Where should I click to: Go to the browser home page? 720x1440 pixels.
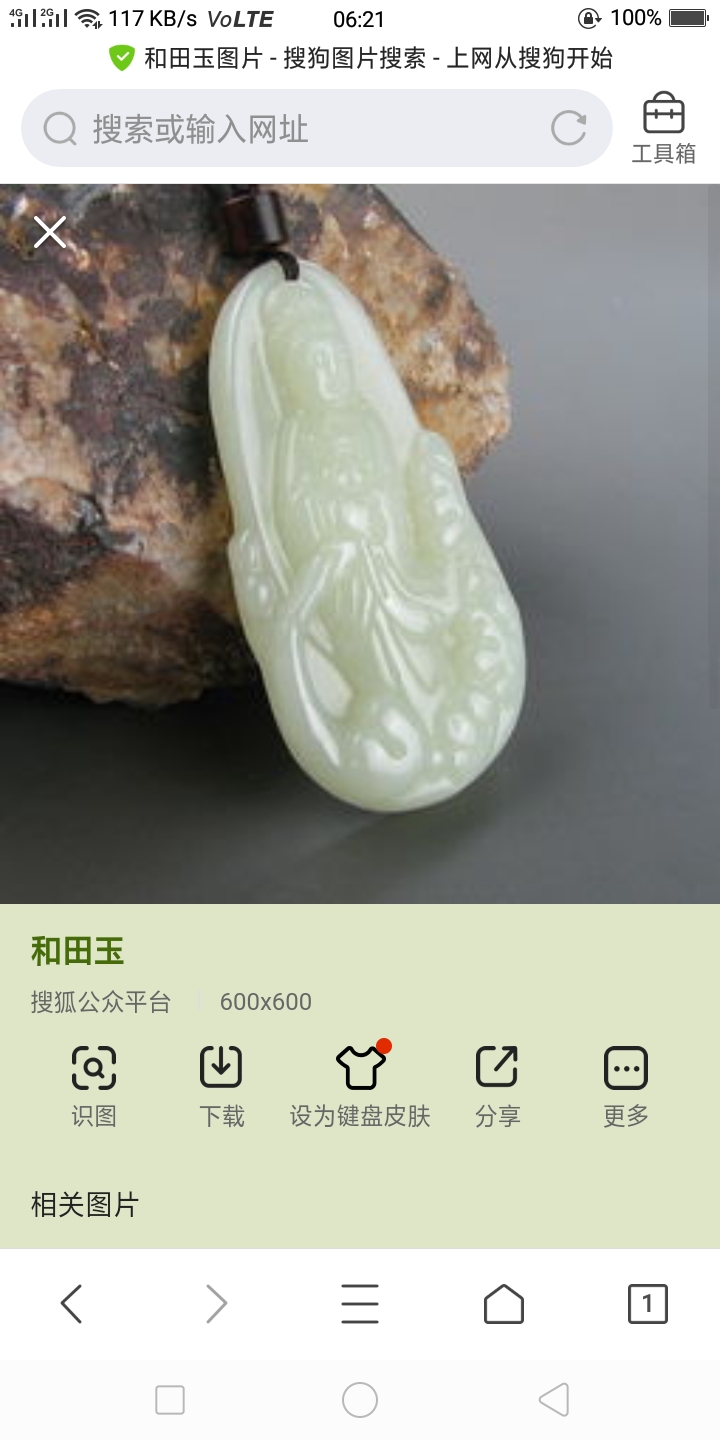[504, 1304]
